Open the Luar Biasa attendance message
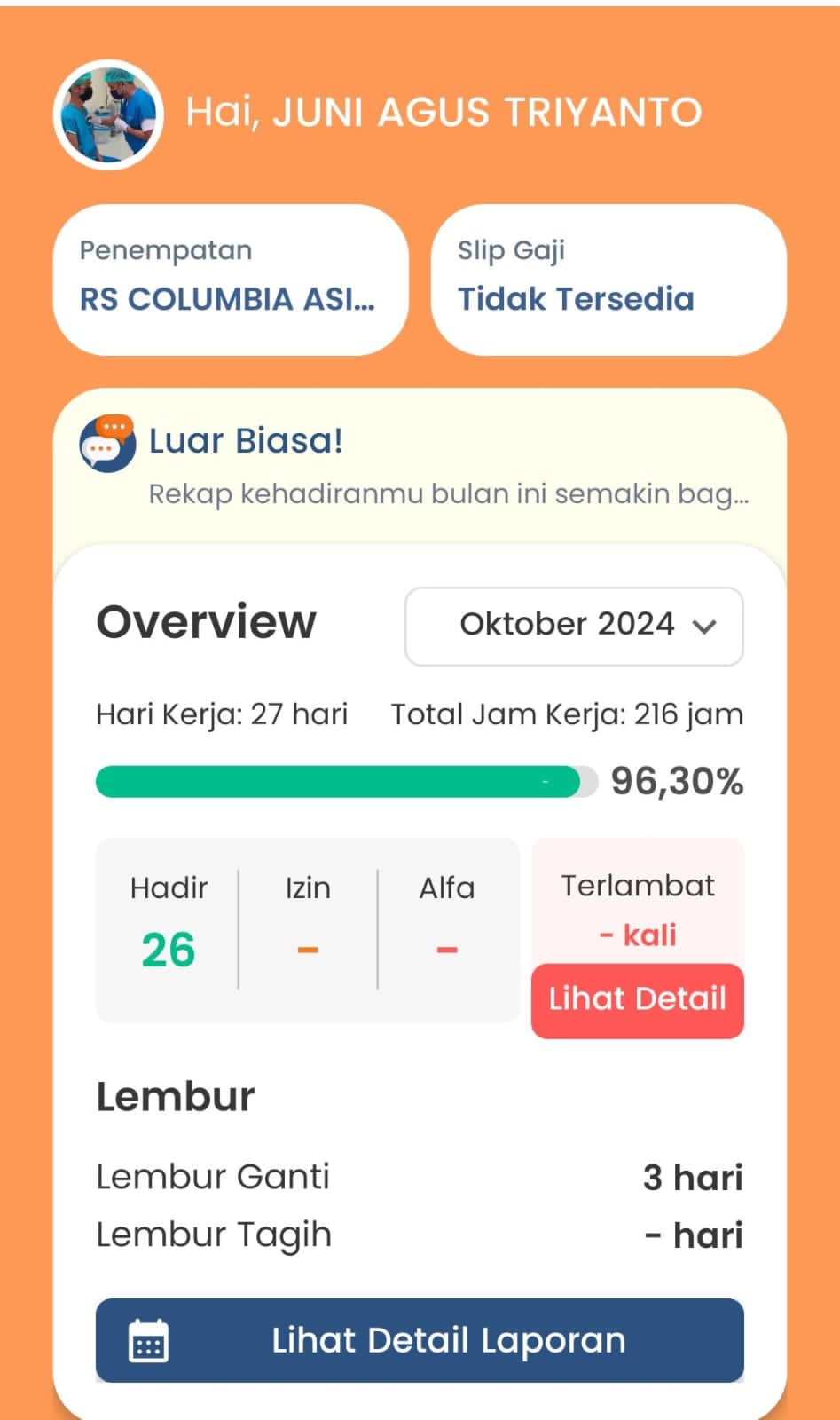 click(420, 467)
